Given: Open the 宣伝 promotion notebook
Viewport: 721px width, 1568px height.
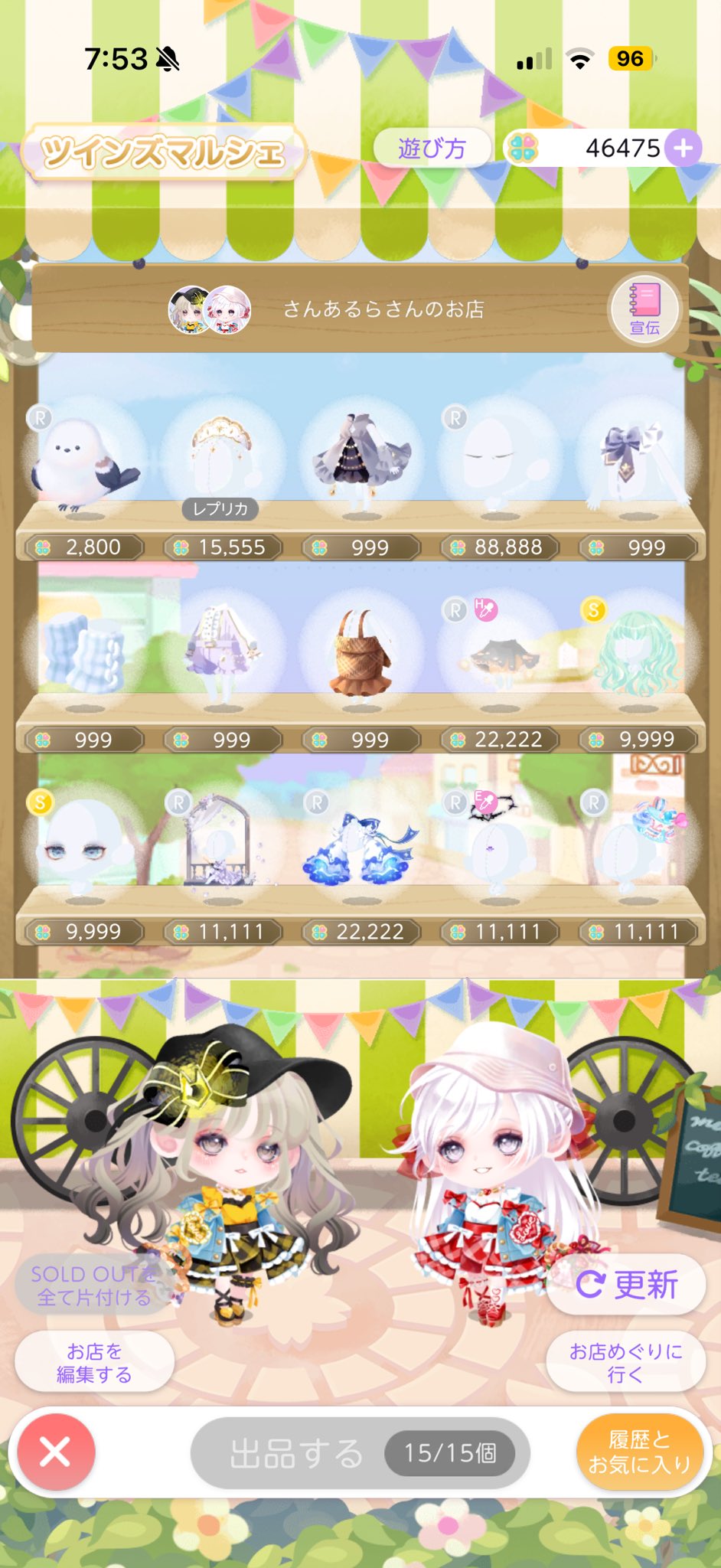Looking at the screenshot, I should pyautogui.click(x=644, y=309).
